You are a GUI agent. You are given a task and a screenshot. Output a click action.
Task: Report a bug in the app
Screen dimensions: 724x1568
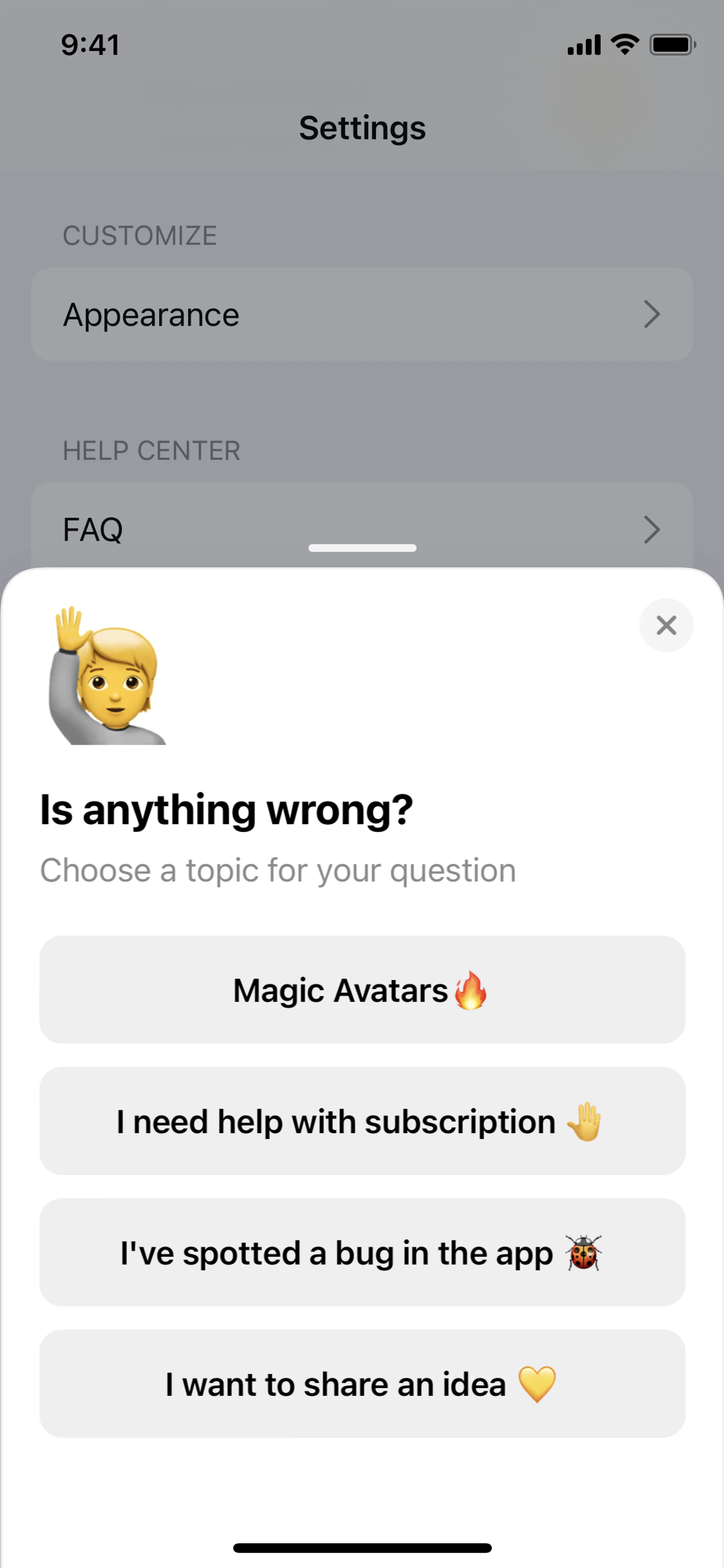362,1253
